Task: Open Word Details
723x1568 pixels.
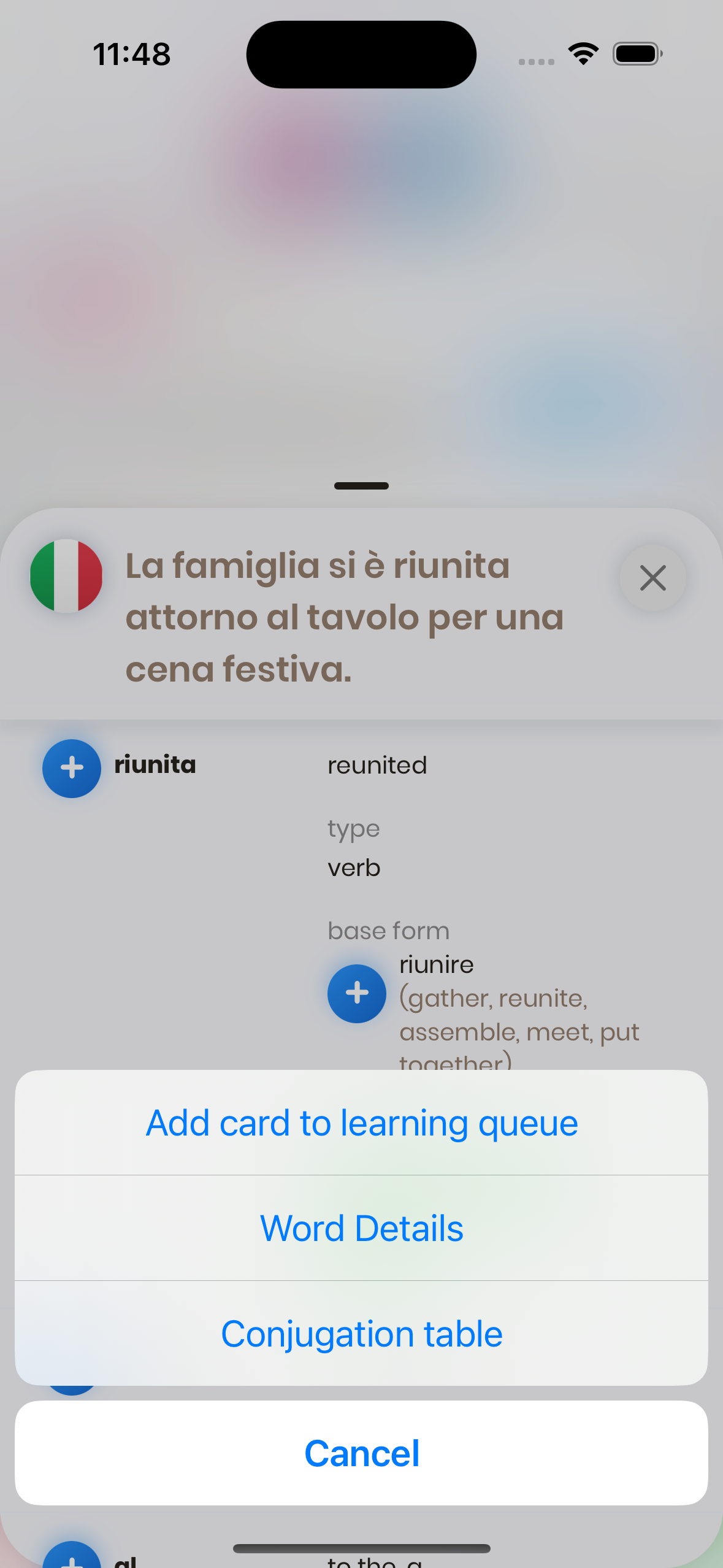Action: (x=361, y=1228)
